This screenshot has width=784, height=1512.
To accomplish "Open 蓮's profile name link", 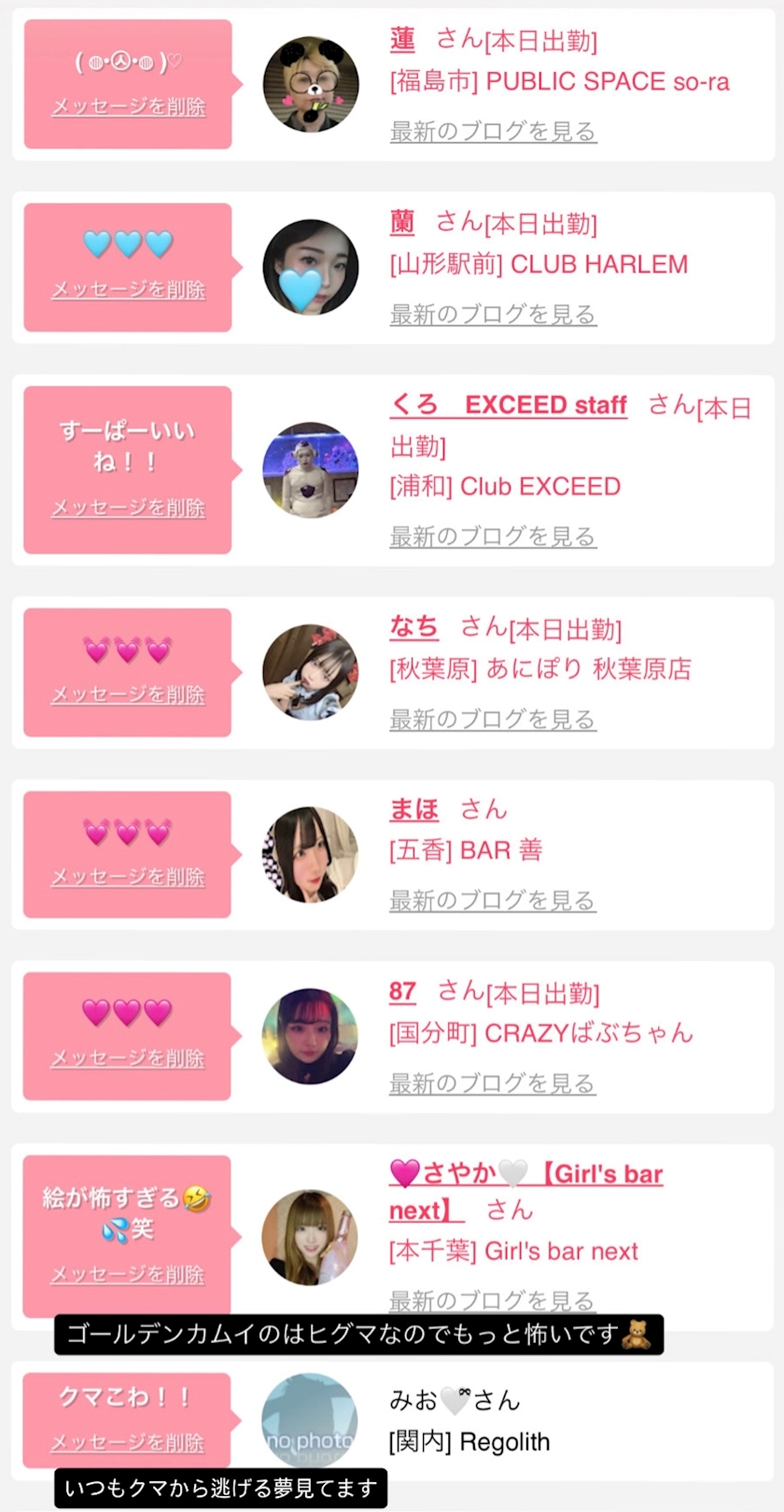I will pos(402,39).
